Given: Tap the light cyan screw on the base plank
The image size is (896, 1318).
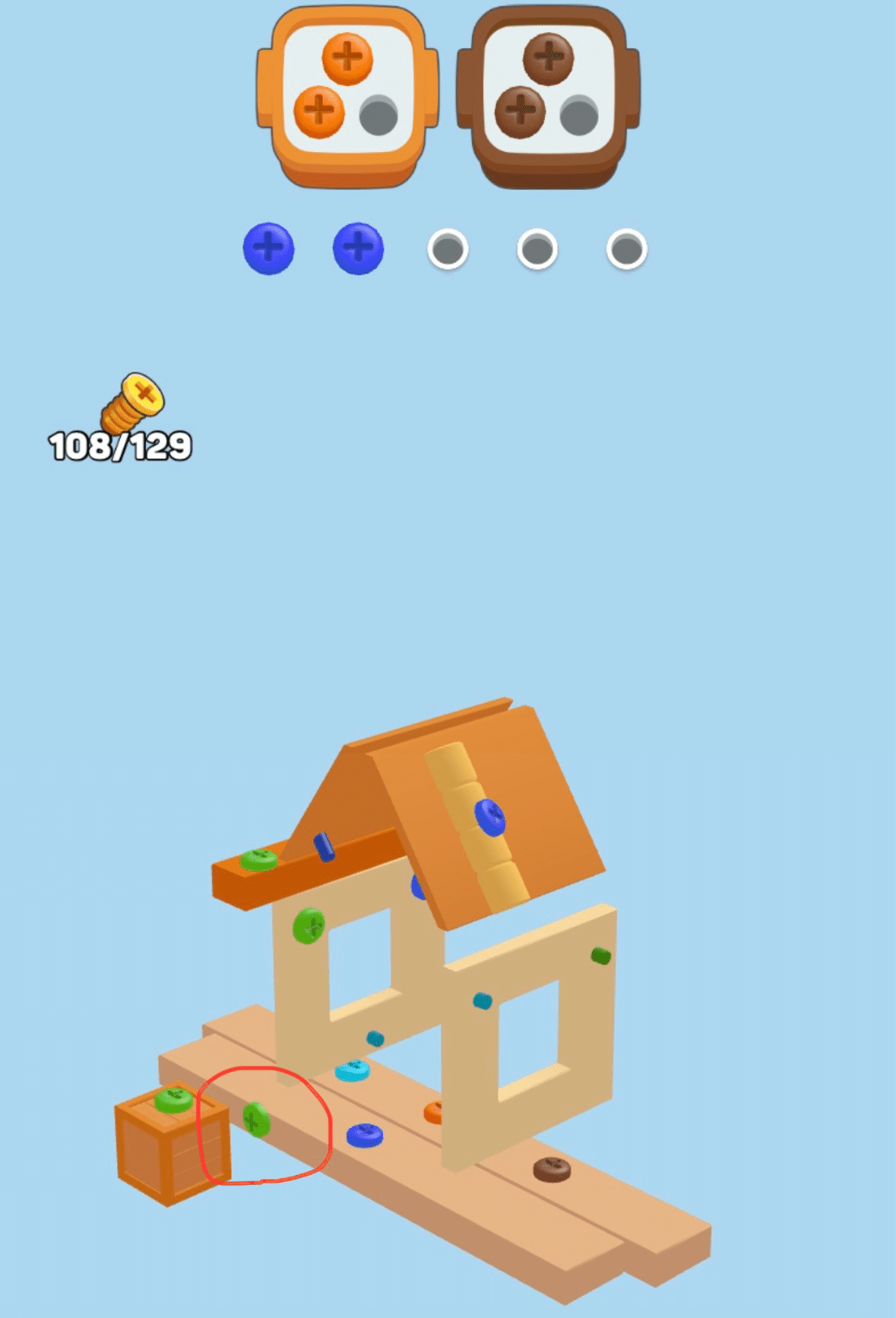Looking at the screenshot, I should [x=353, y=1070].
